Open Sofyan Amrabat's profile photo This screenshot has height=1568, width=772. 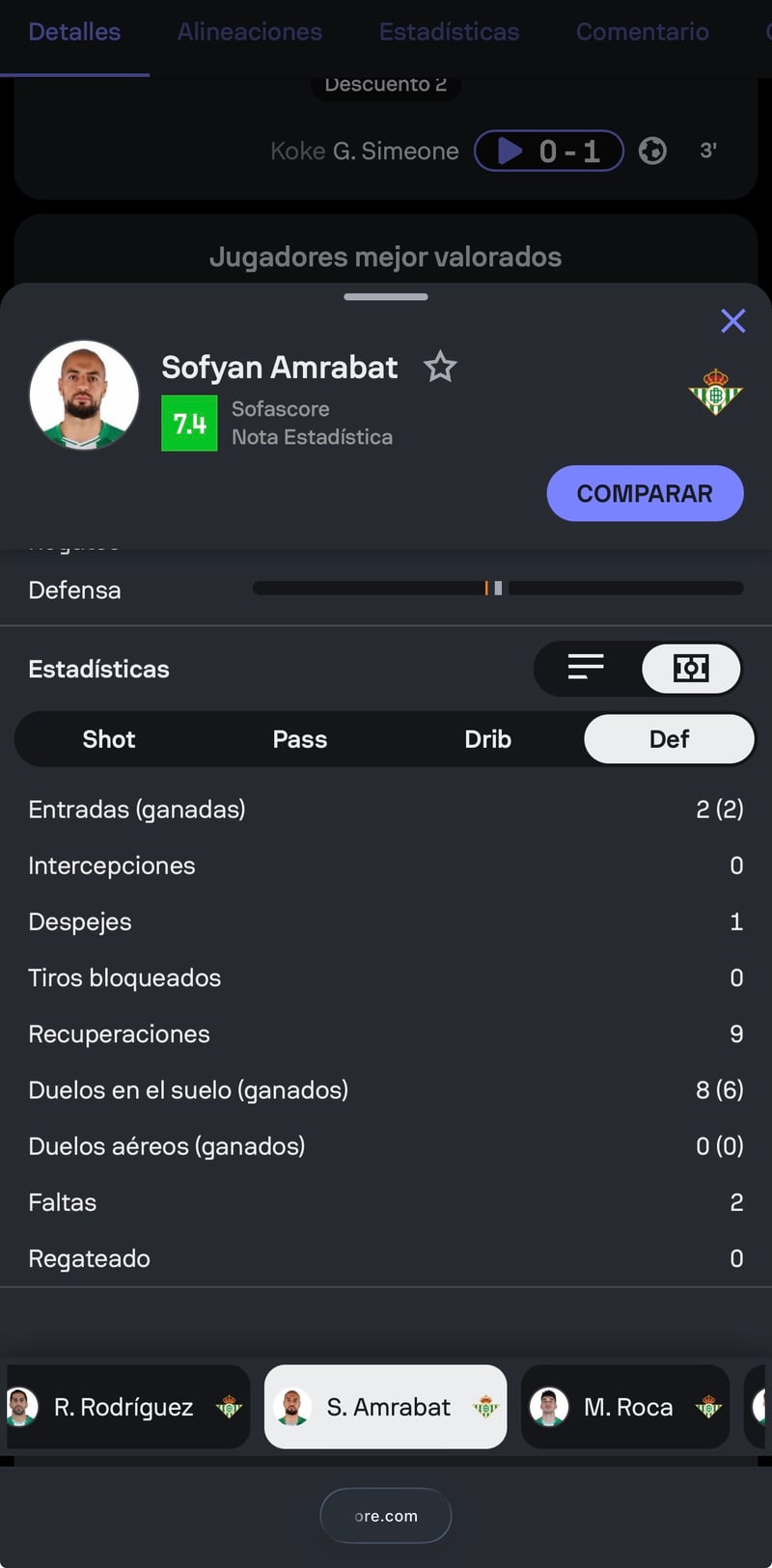click(84, 396)
